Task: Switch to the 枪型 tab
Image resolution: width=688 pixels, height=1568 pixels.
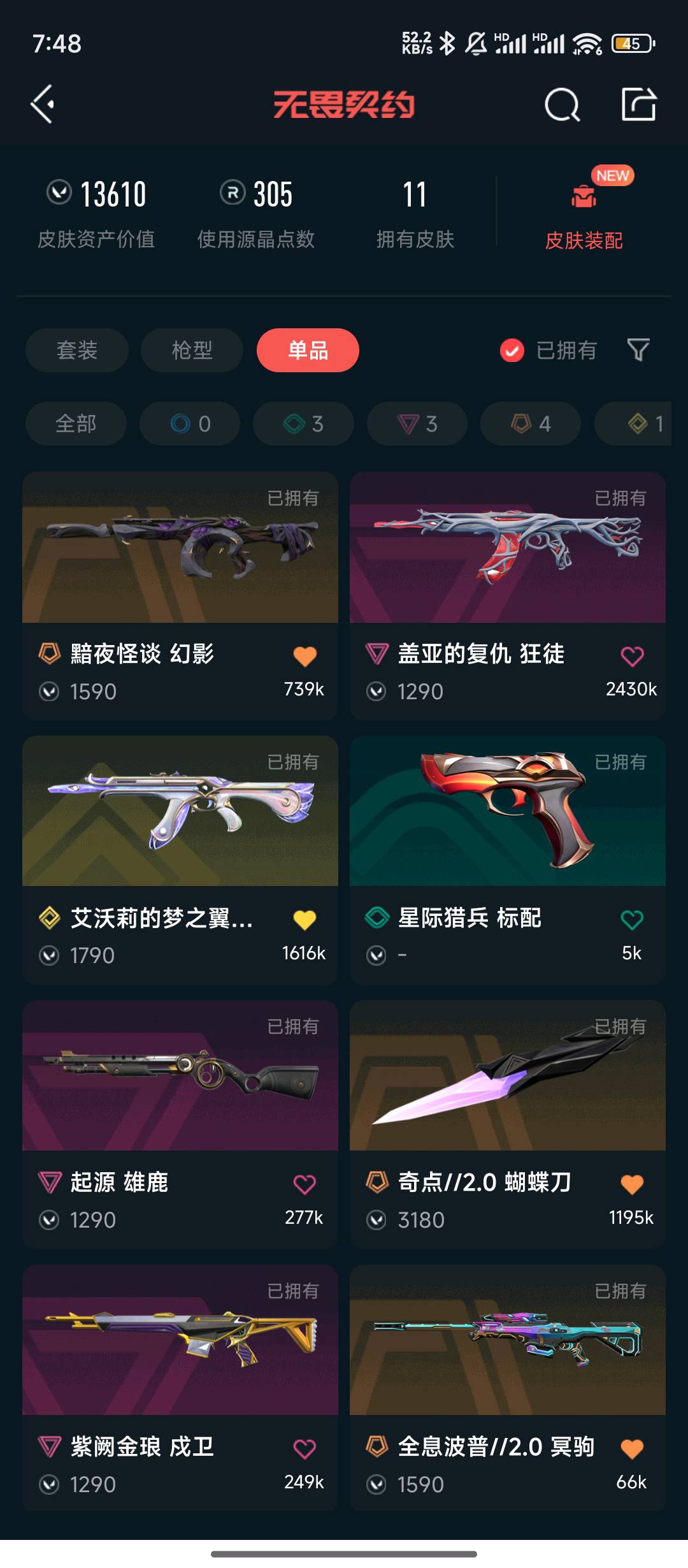Action: click(x=192, y=350)
